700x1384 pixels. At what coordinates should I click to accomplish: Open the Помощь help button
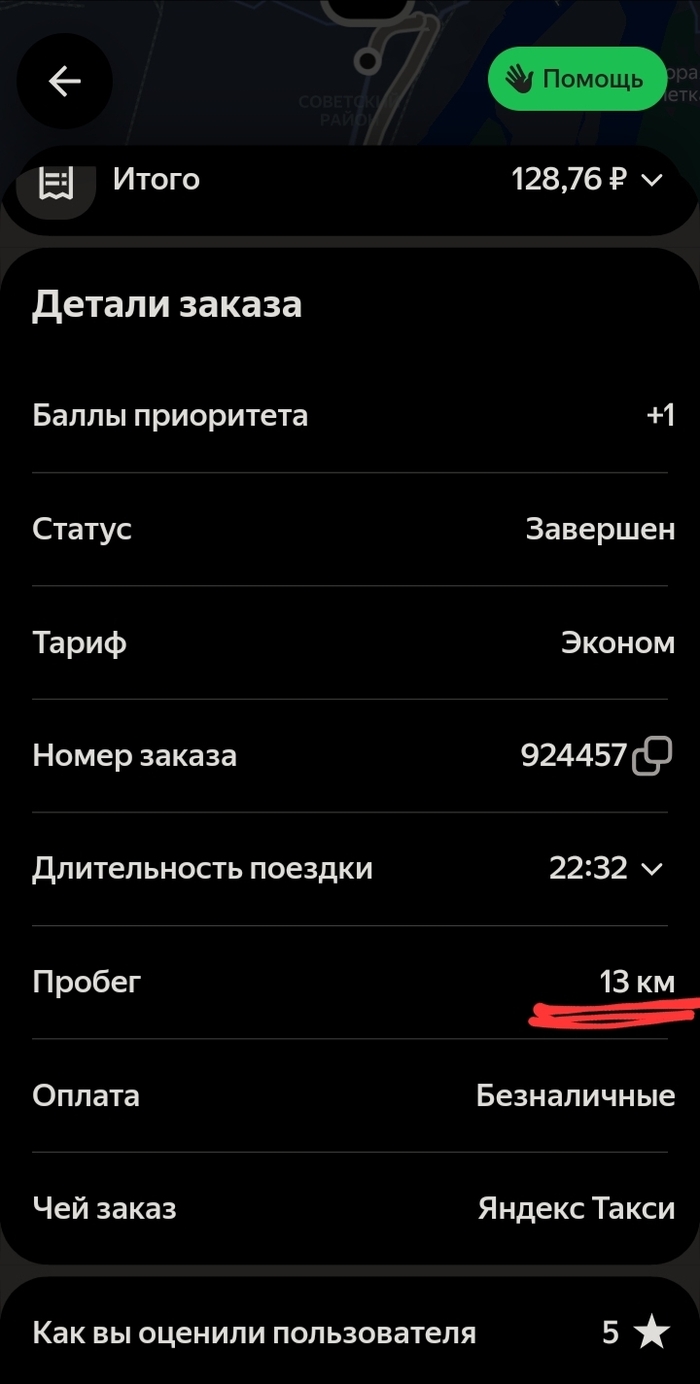pyautogui.click(x=576, y=79)
